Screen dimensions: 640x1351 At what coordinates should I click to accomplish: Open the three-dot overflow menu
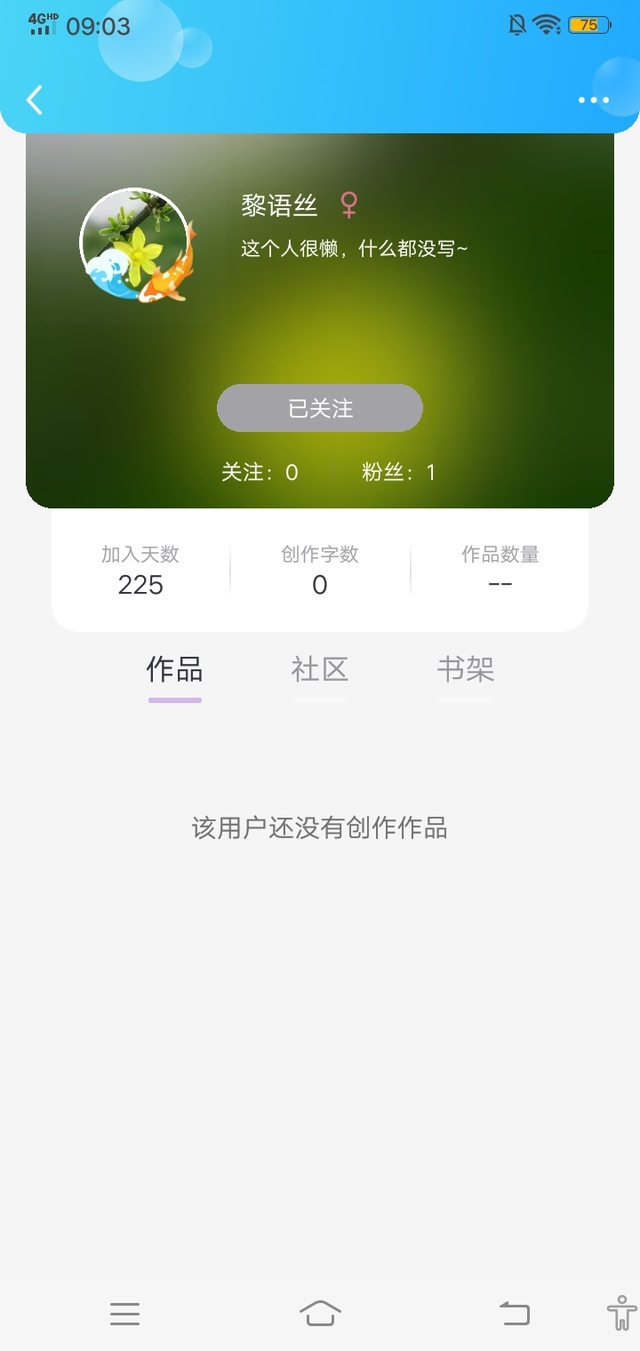(593, 100)
